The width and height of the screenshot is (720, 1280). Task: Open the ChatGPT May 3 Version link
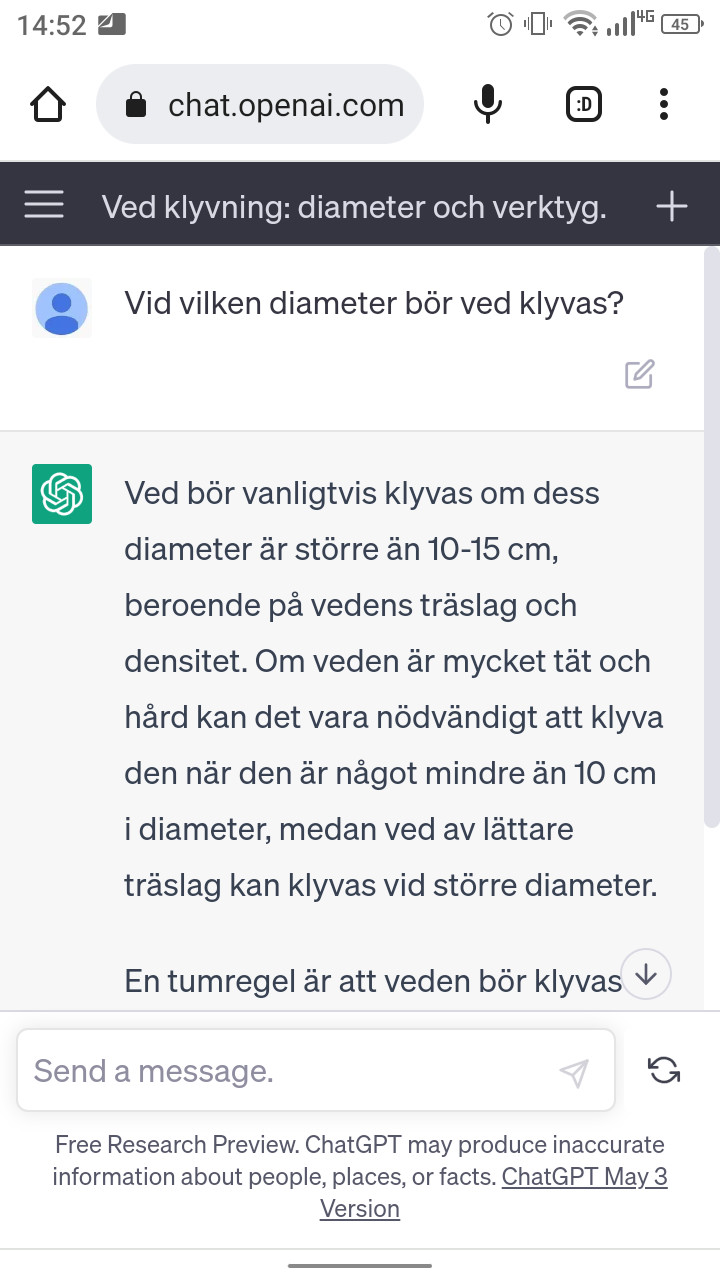pyautogui.click(x=584, y=1177)
